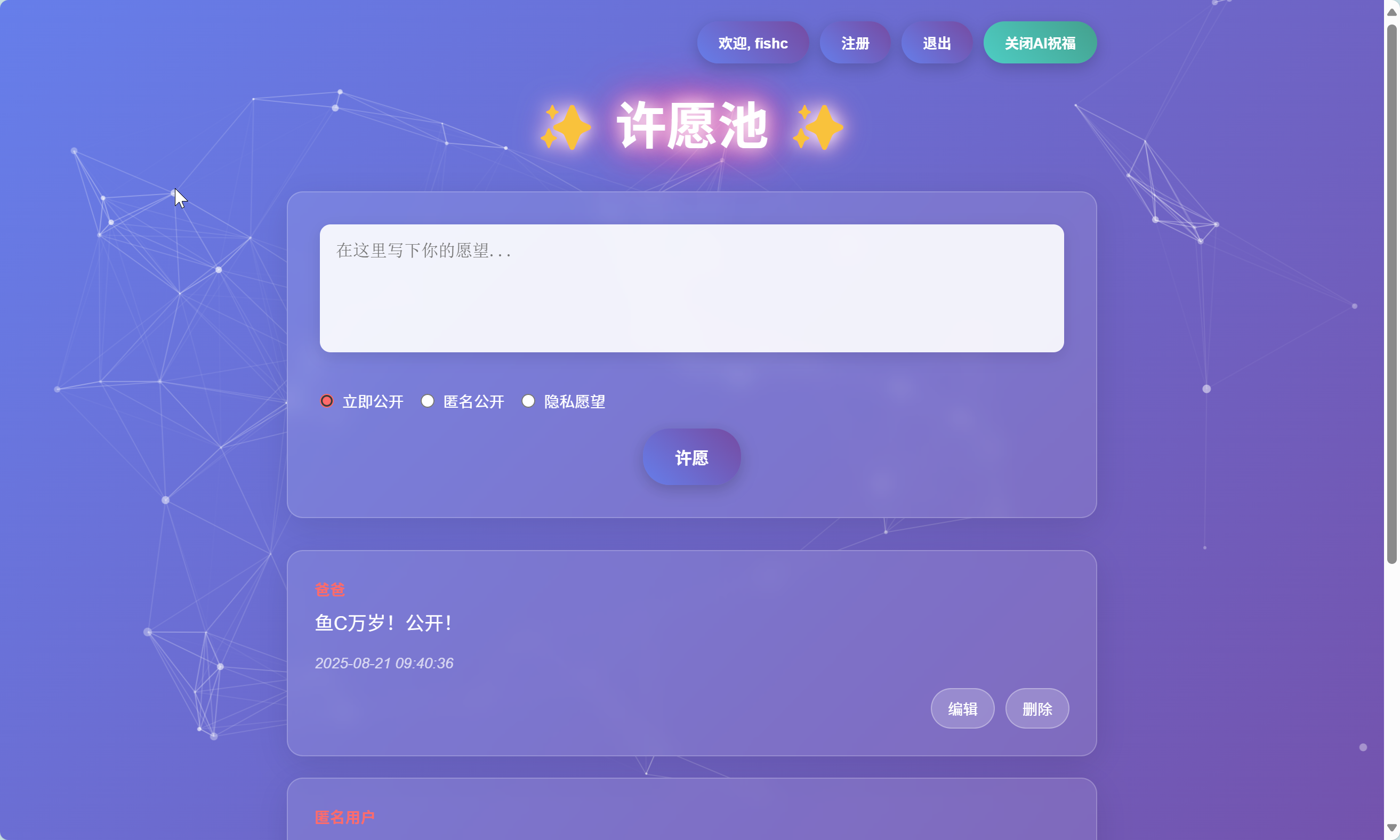Choose the 匿名公开 radio option

[428, 401]
